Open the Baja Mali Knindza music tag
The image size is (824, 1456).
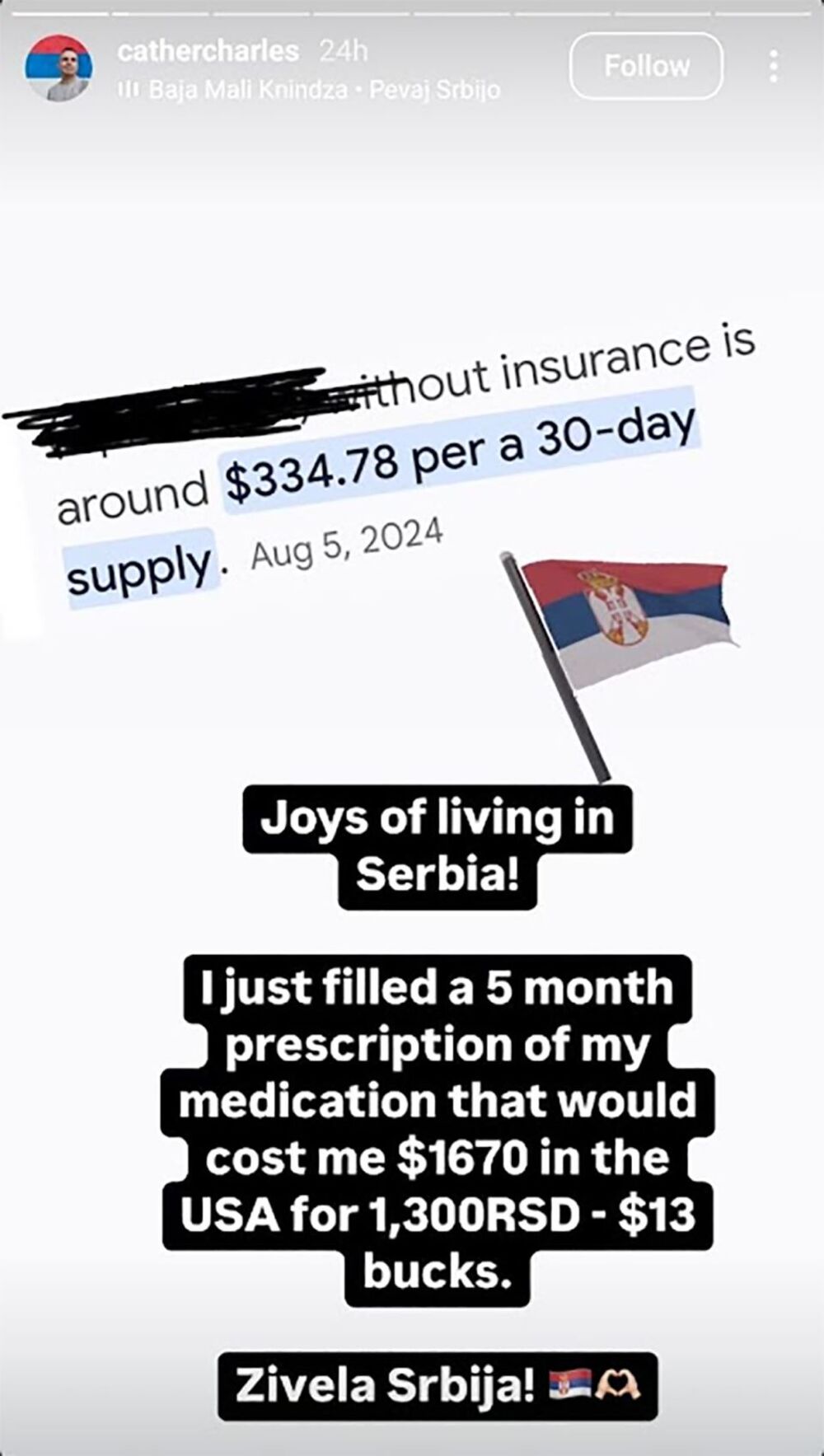coord(310,90)
